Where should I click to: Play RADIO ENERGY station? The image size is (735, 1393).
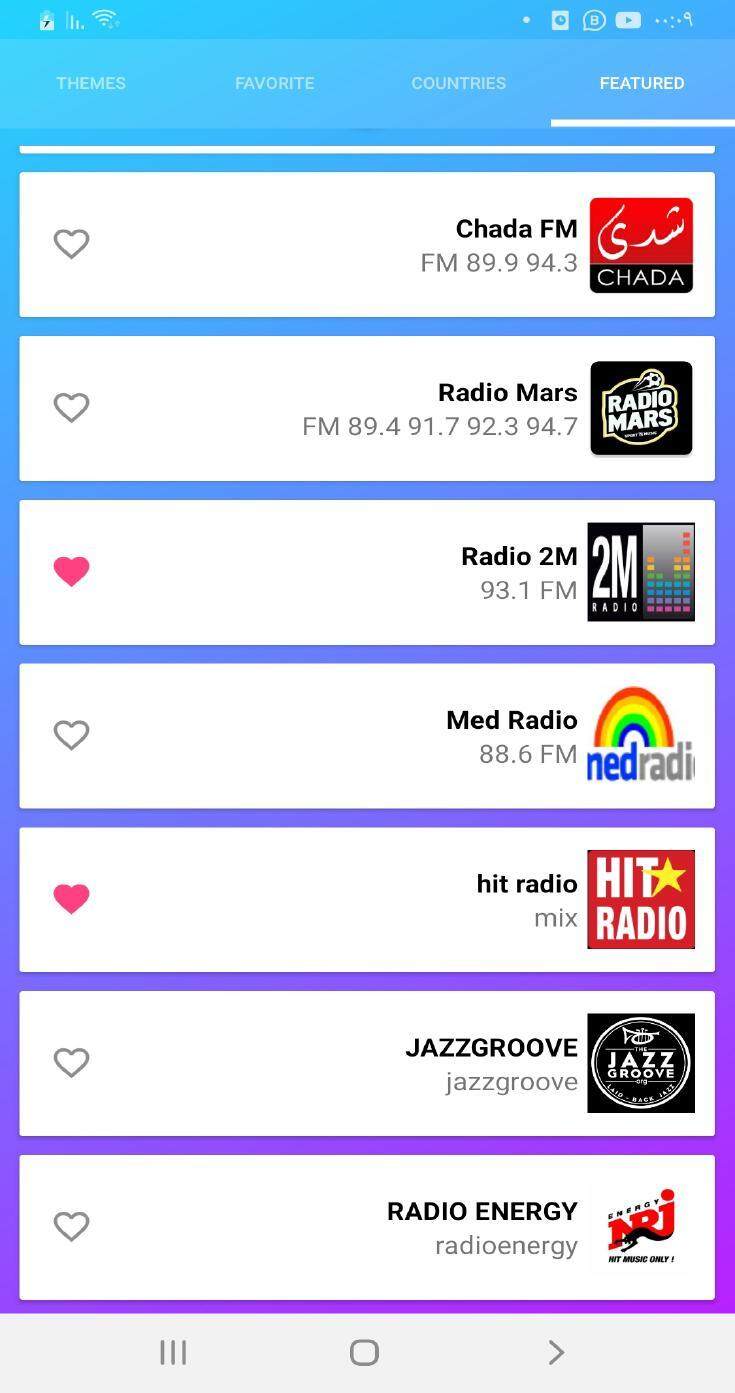(x=367, y=1228)
